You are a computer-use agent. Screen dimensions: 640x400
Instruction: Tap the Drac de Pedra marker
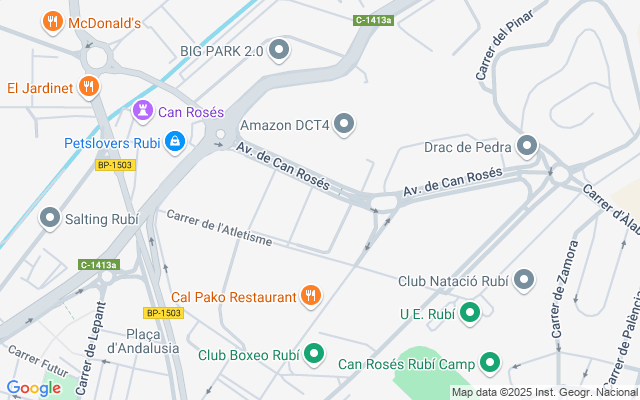click(528, 148)
